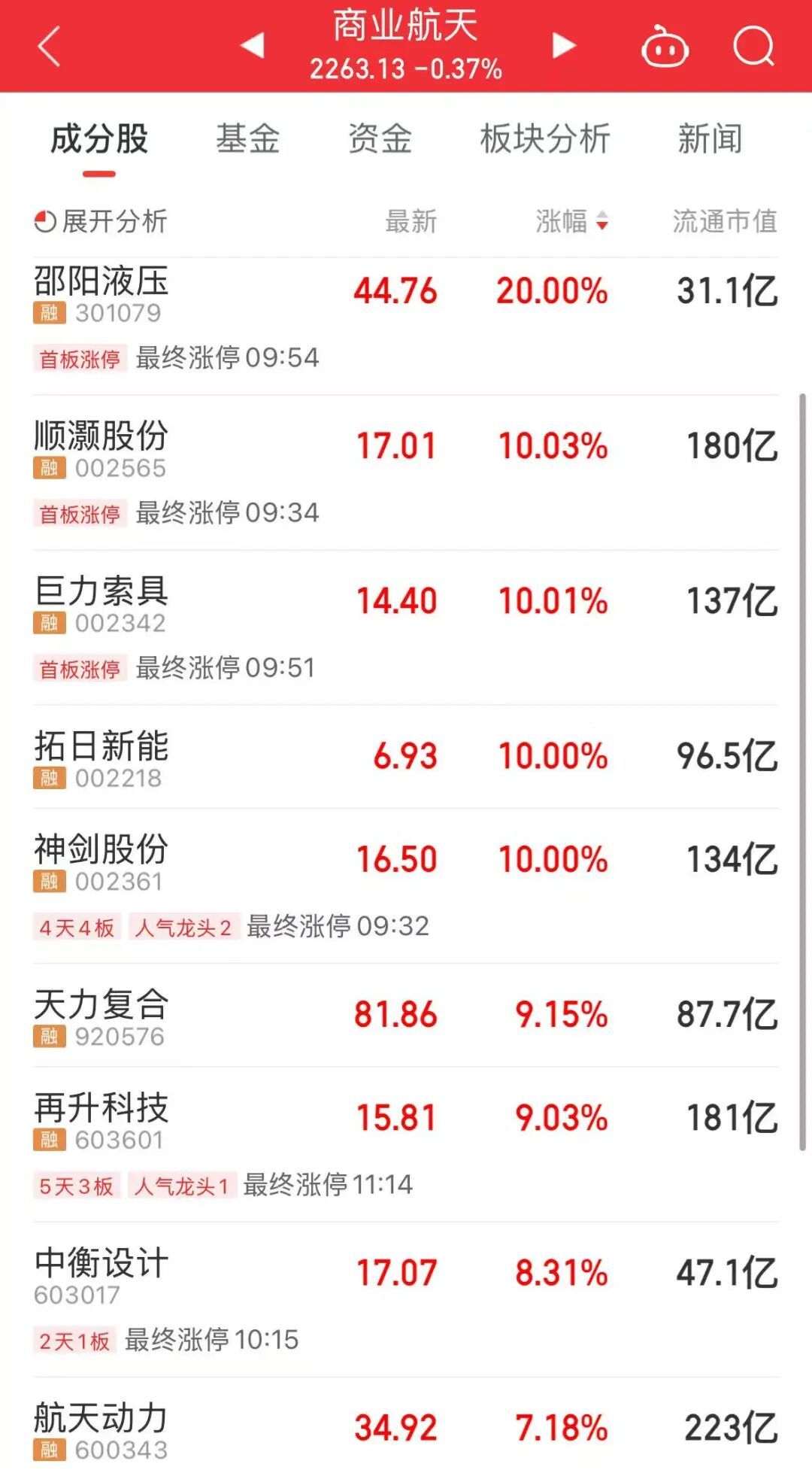
Task: Open stock 顺灏股份 002565
Action: (102, 448)
